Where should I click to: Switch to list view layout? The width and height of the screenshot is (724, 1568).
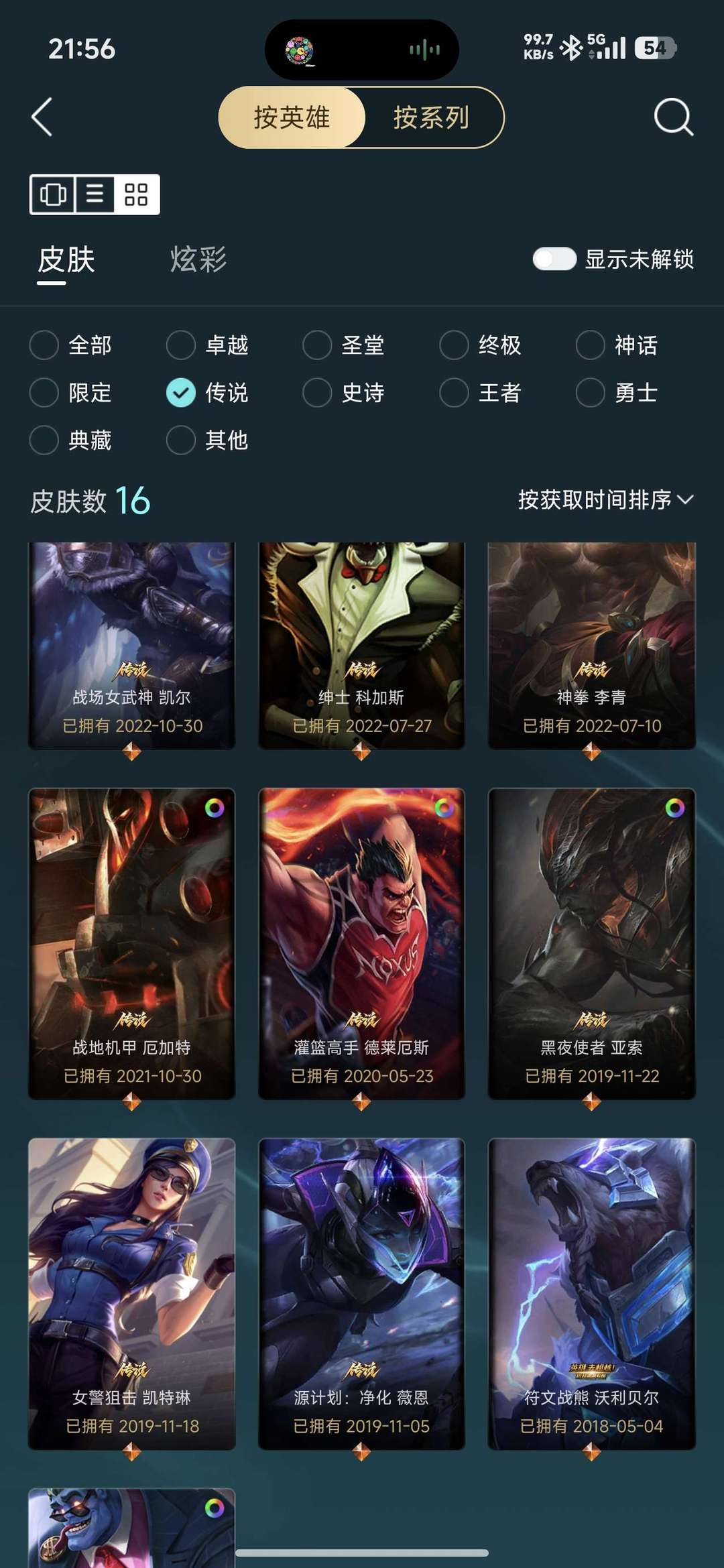pos(95,194)
